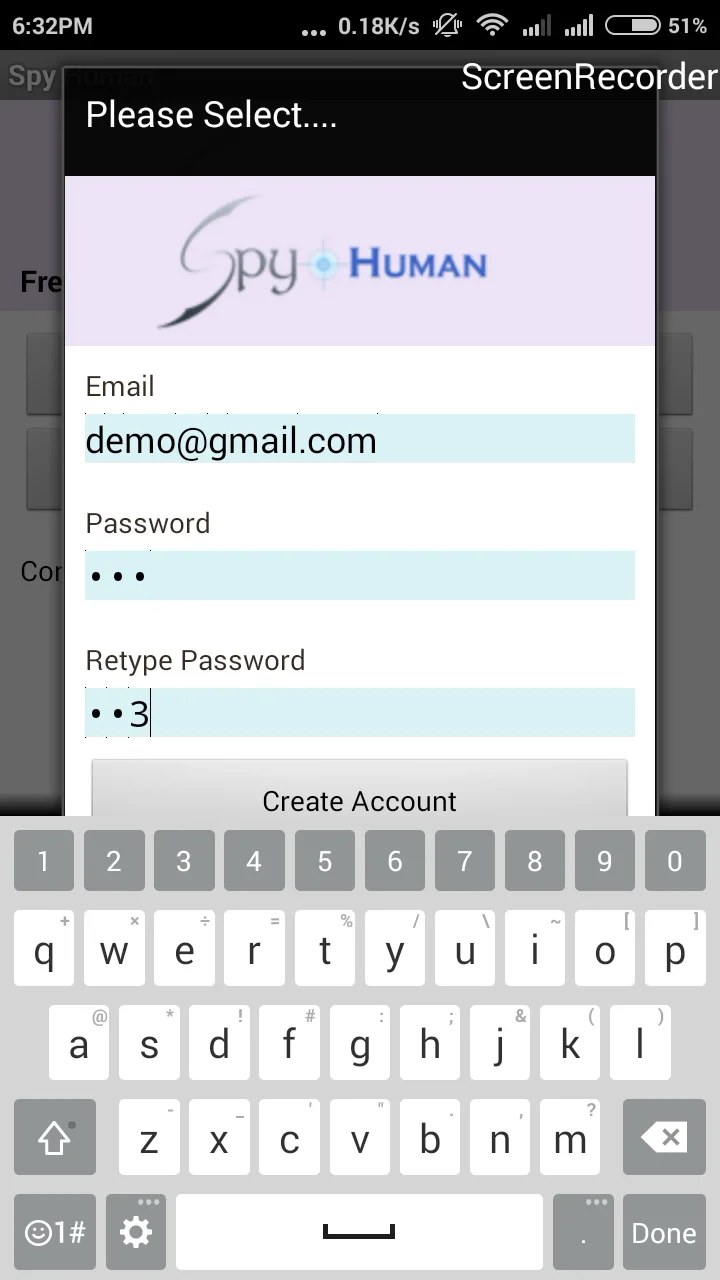Hit the backspace key on keyboard

tap(664, 1137)
